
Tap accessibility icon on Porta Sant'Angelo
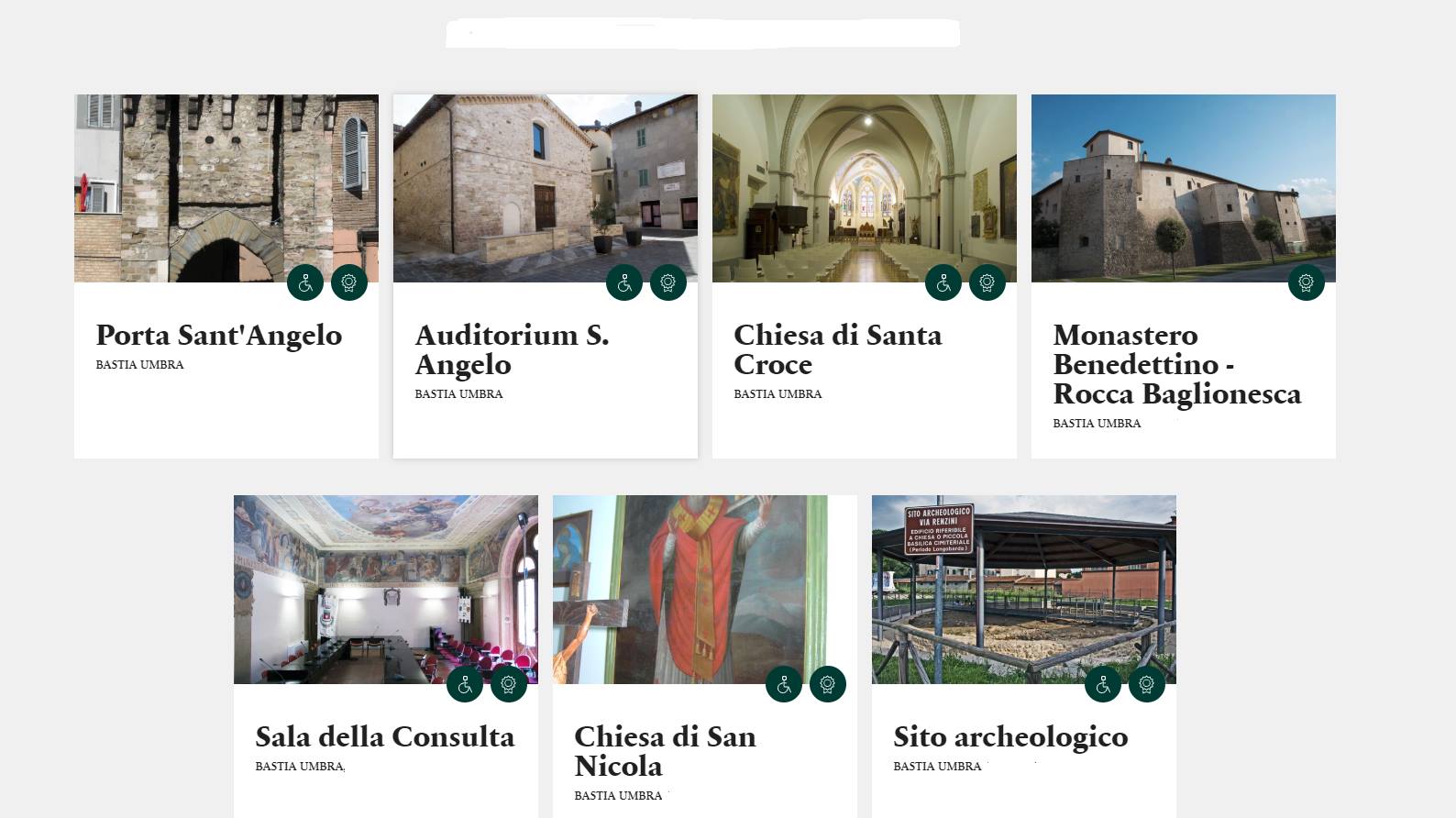point(305,282)
